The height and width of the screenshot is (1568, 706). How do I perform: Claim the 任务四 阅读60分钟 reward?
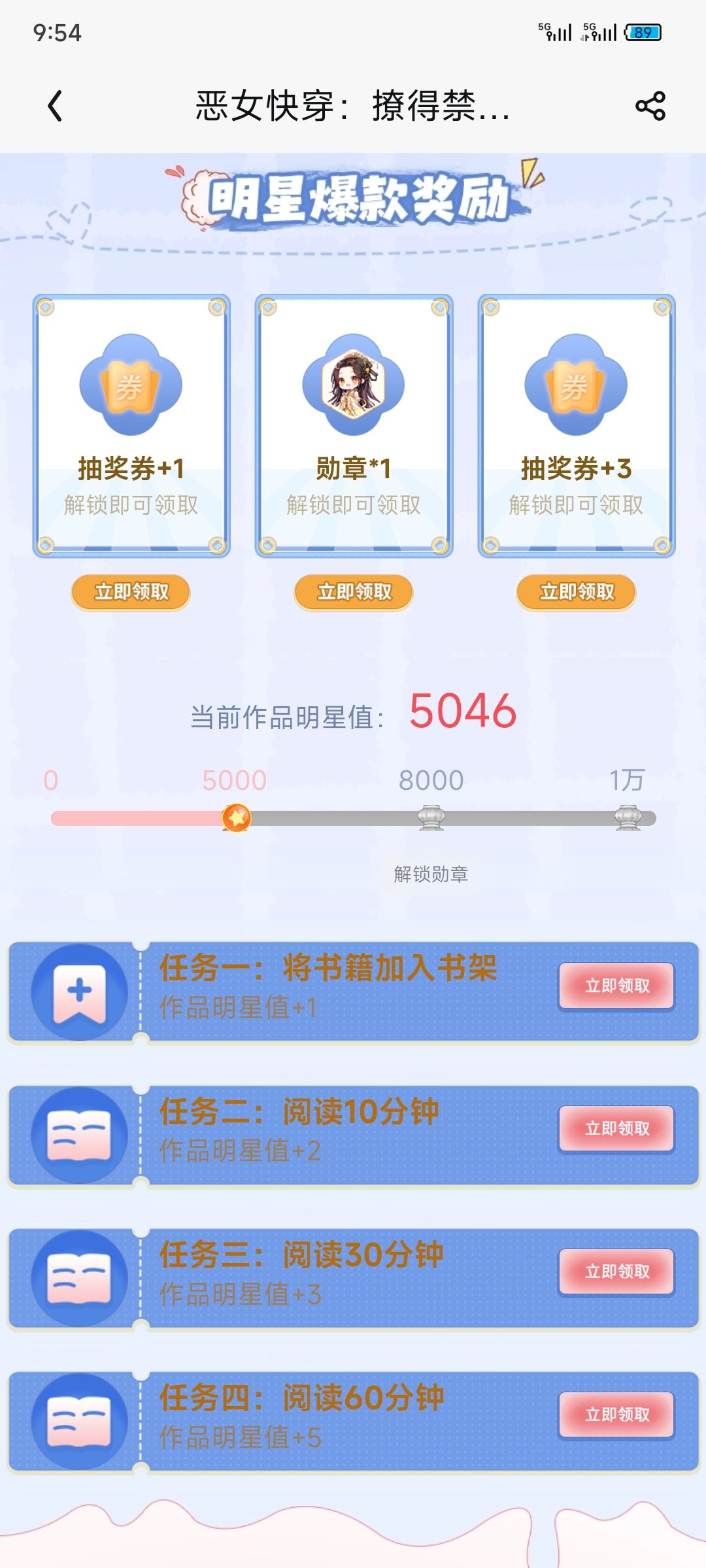click(x=616, y=1415)
